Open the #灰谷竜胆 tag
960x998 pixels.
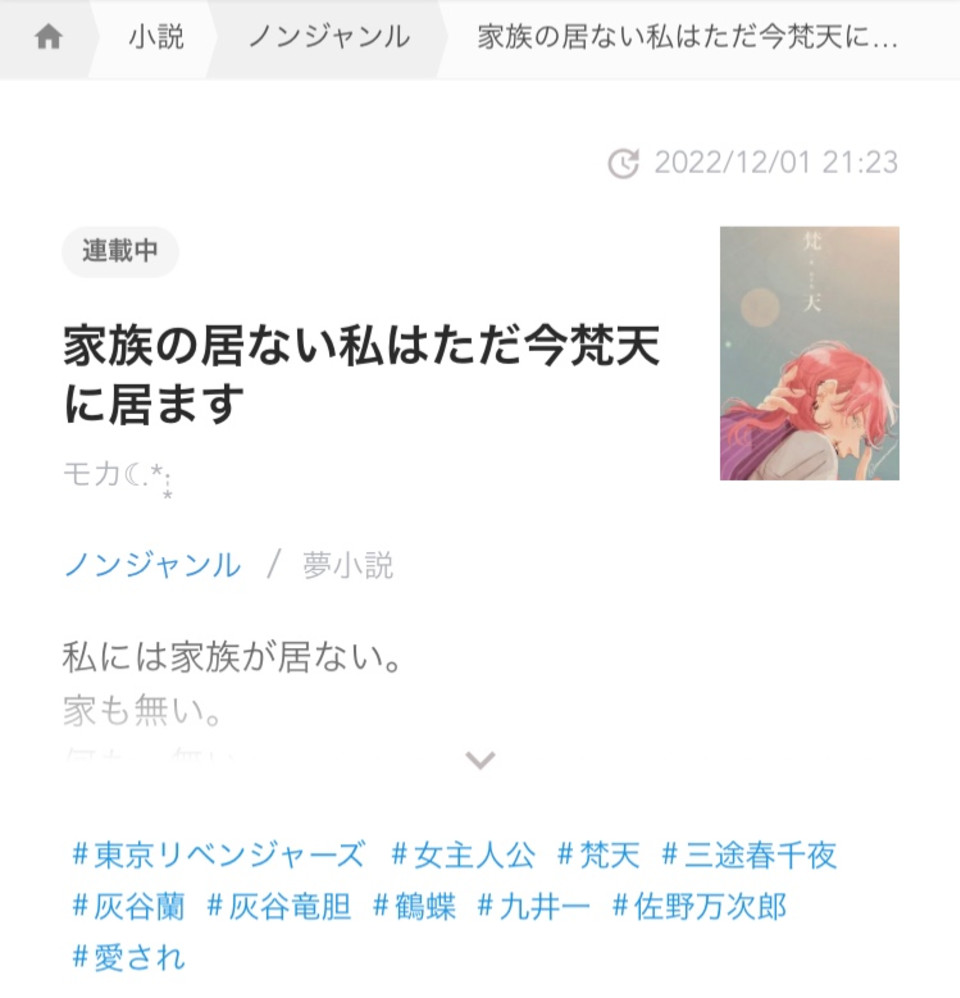[279, 907]
